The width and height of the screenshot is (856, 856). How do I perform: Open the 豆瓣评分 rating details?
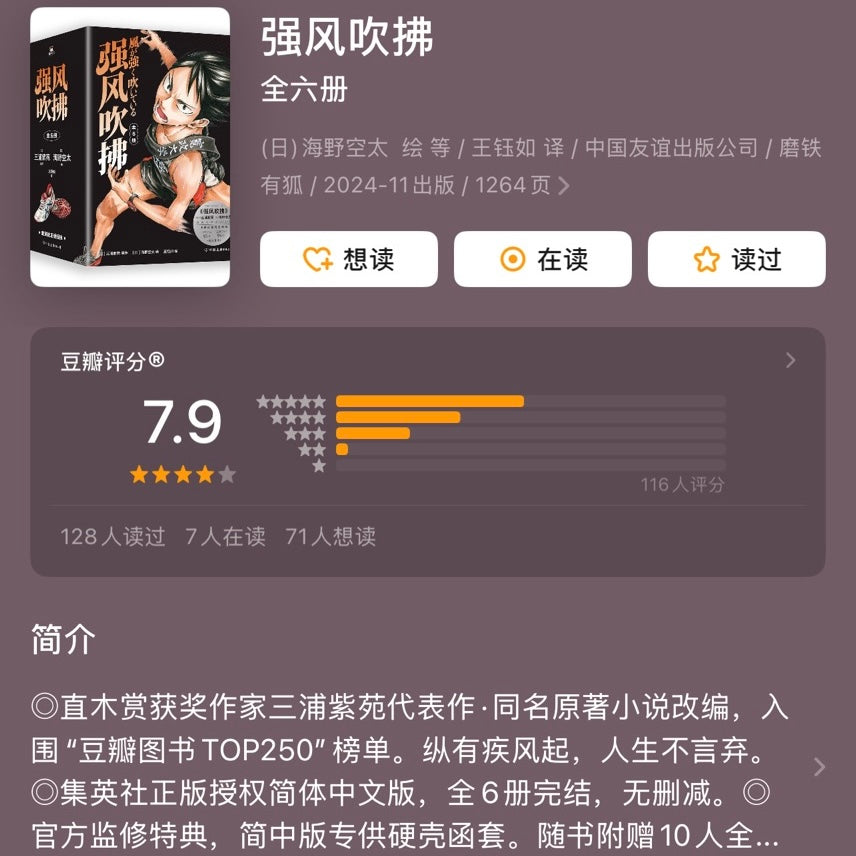tap(790, 360)
